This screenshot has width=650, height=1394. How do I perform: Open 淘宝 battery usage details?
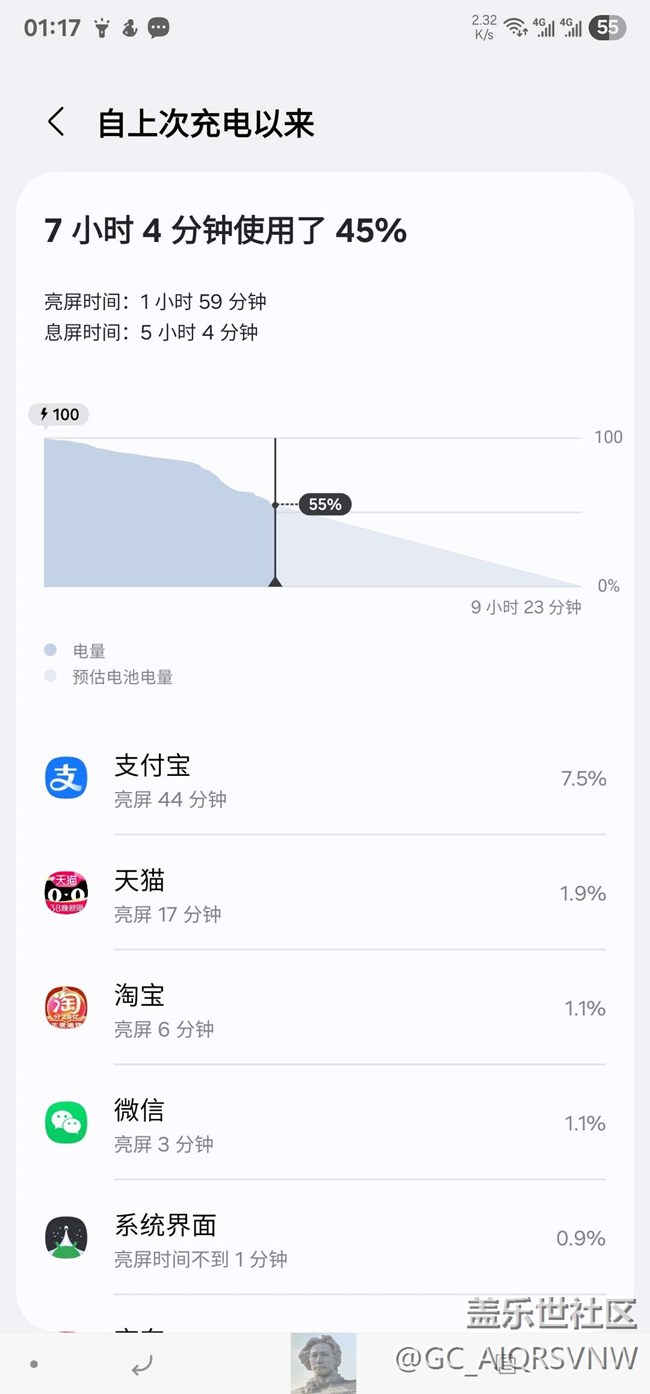(325, 1009)
